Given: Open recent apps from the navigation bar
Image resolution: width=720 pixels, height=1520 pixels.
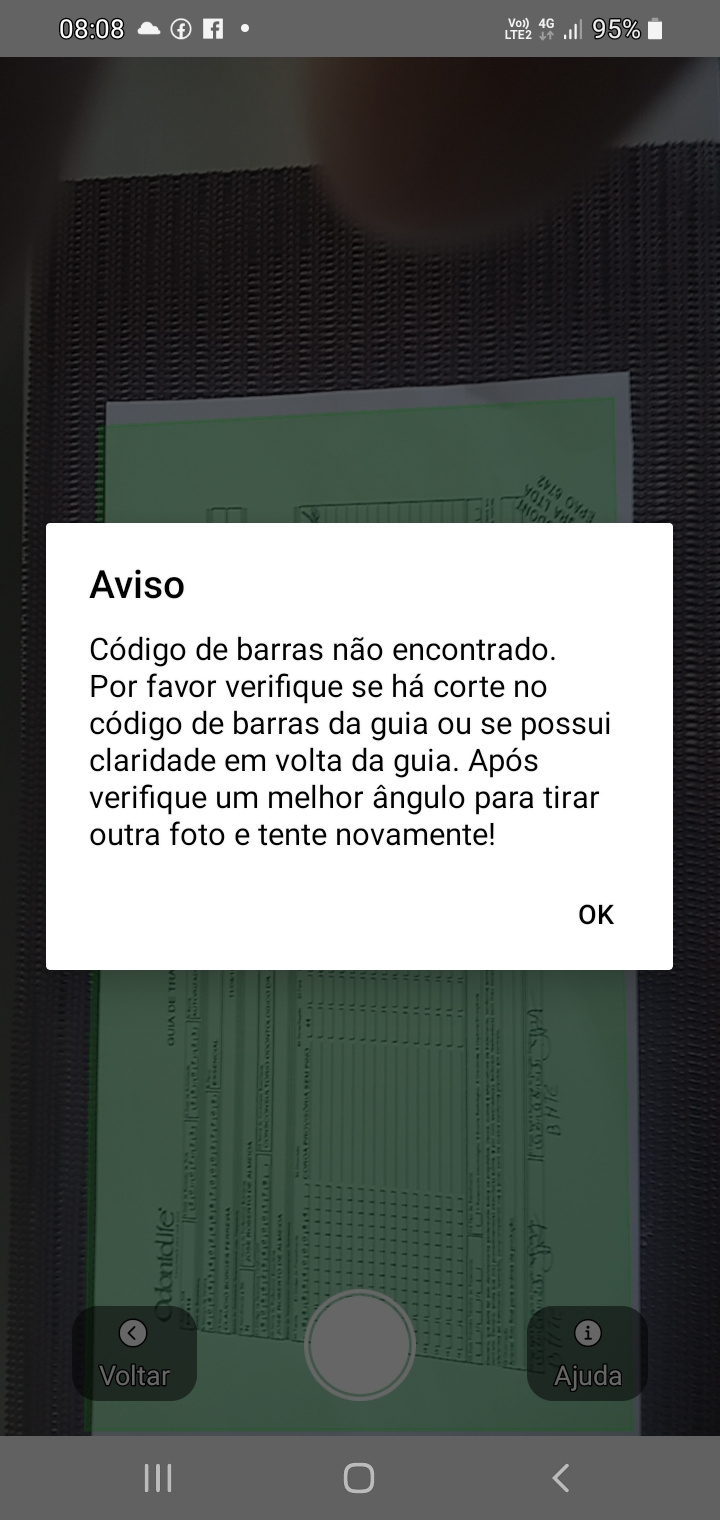Looking at the screenshot, I should point(158,1477).
